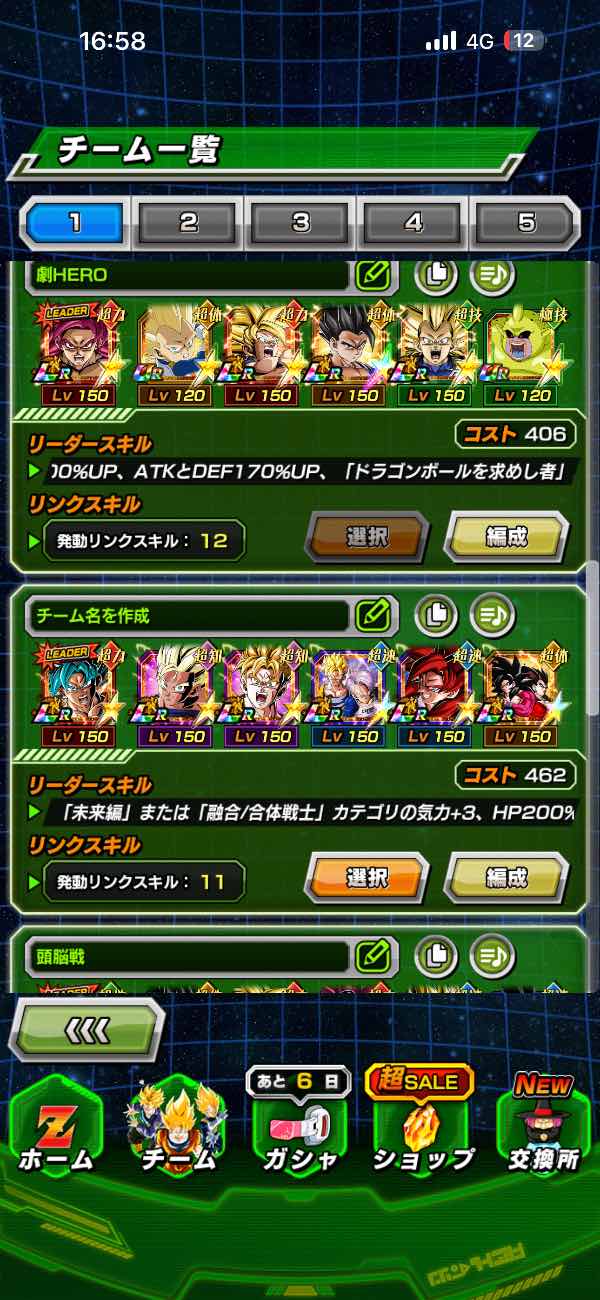View leader character of 劇HERO team
The width and height of the screenshot is (600, 1300).
75,345
